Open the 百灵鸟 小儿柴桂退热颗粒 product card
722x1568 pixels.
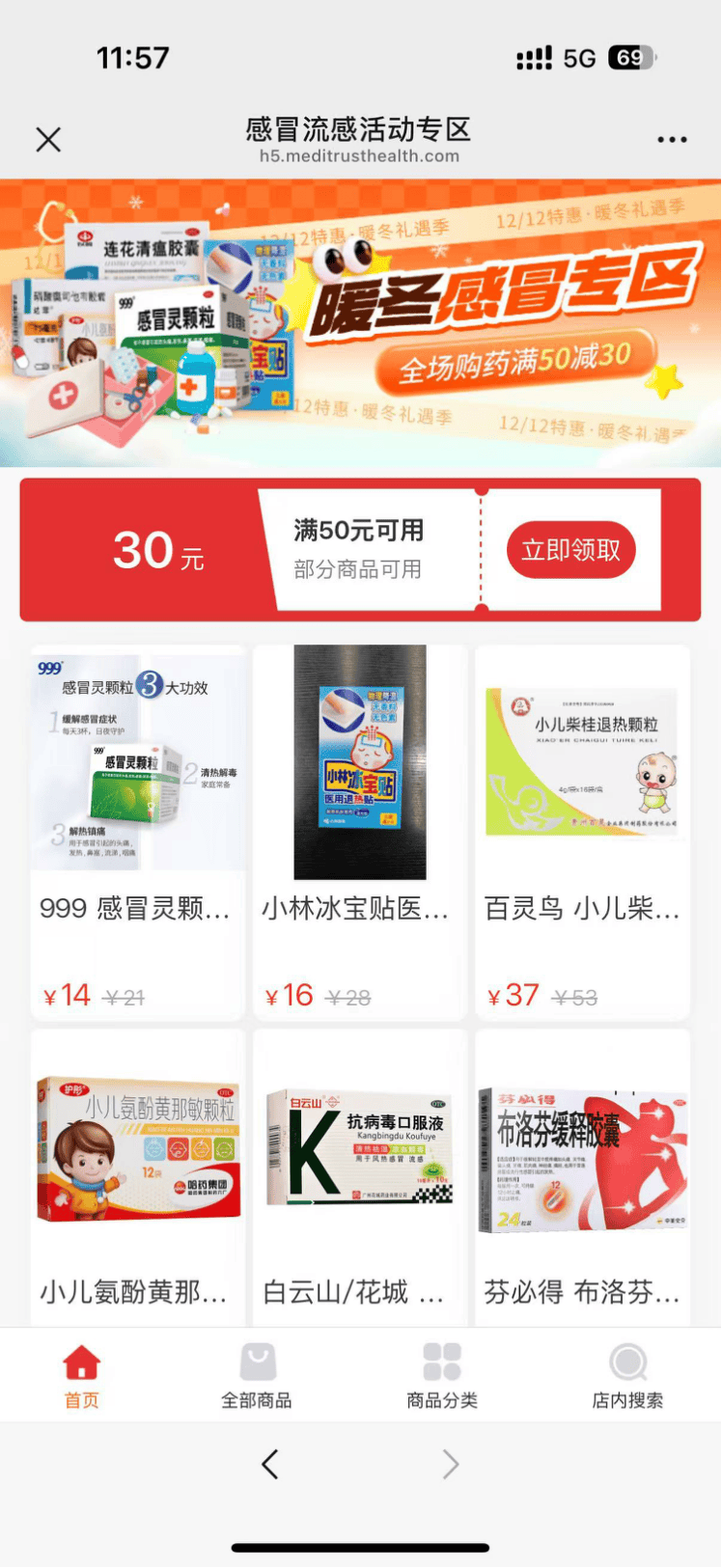(x=582, y=832)
